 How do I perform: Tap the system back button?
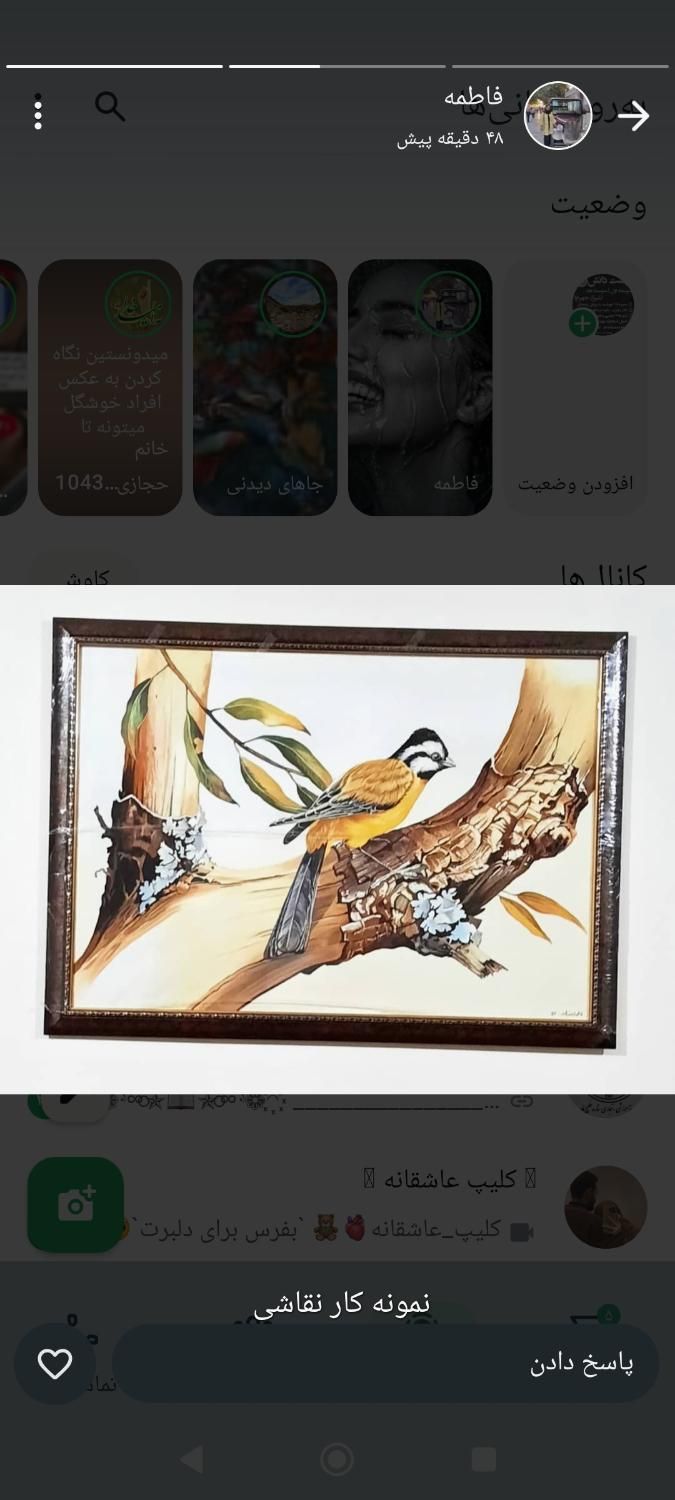[192, 1460]
